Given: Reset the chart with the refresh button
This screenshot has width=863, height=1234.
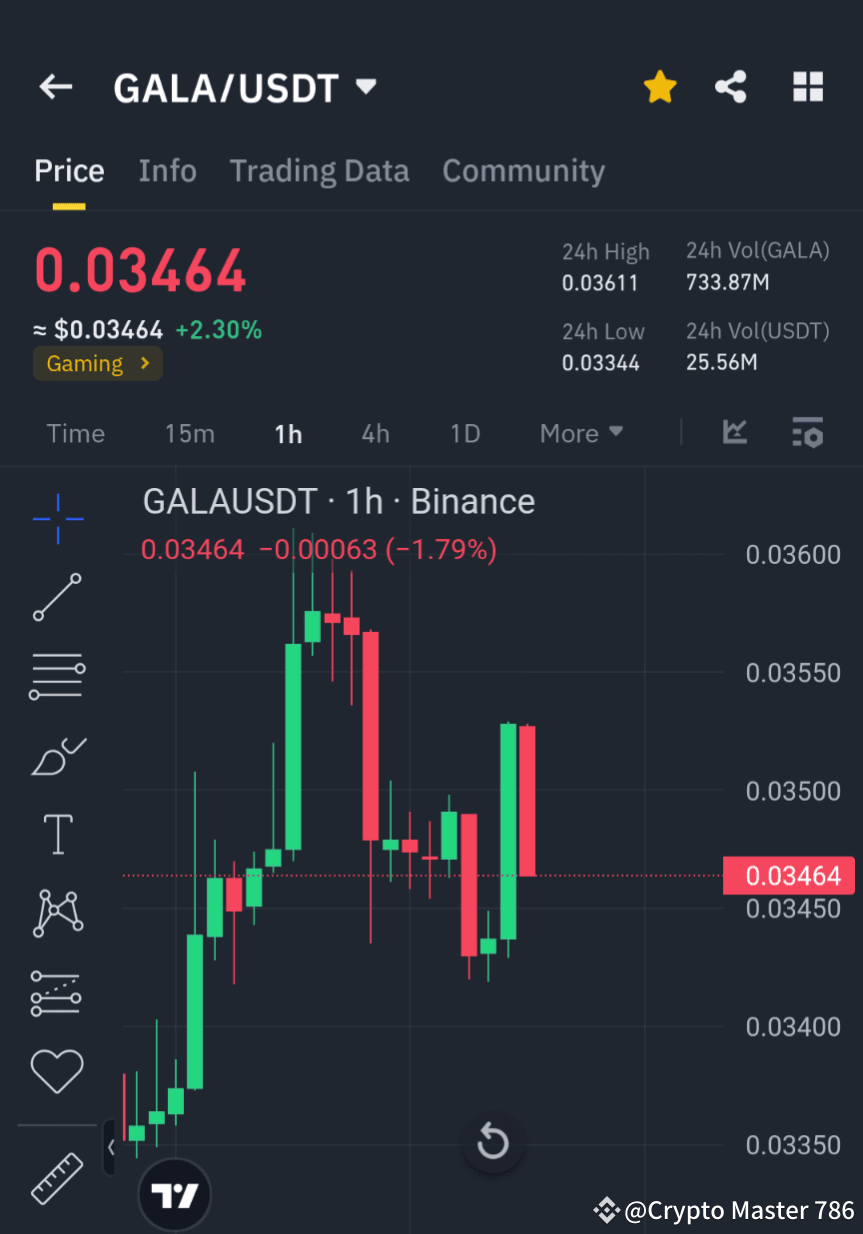Looking at the screenshot, I should (493, 1141).
